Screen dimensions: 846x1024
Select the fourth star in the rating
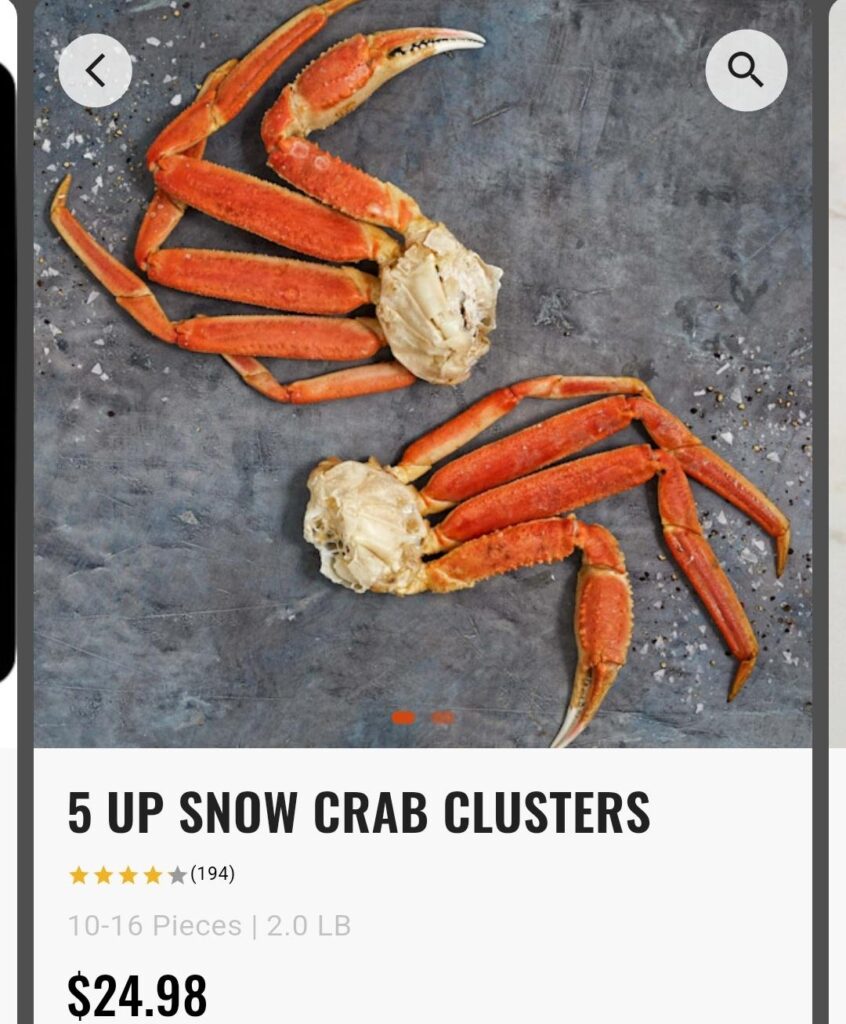point(152,872)
